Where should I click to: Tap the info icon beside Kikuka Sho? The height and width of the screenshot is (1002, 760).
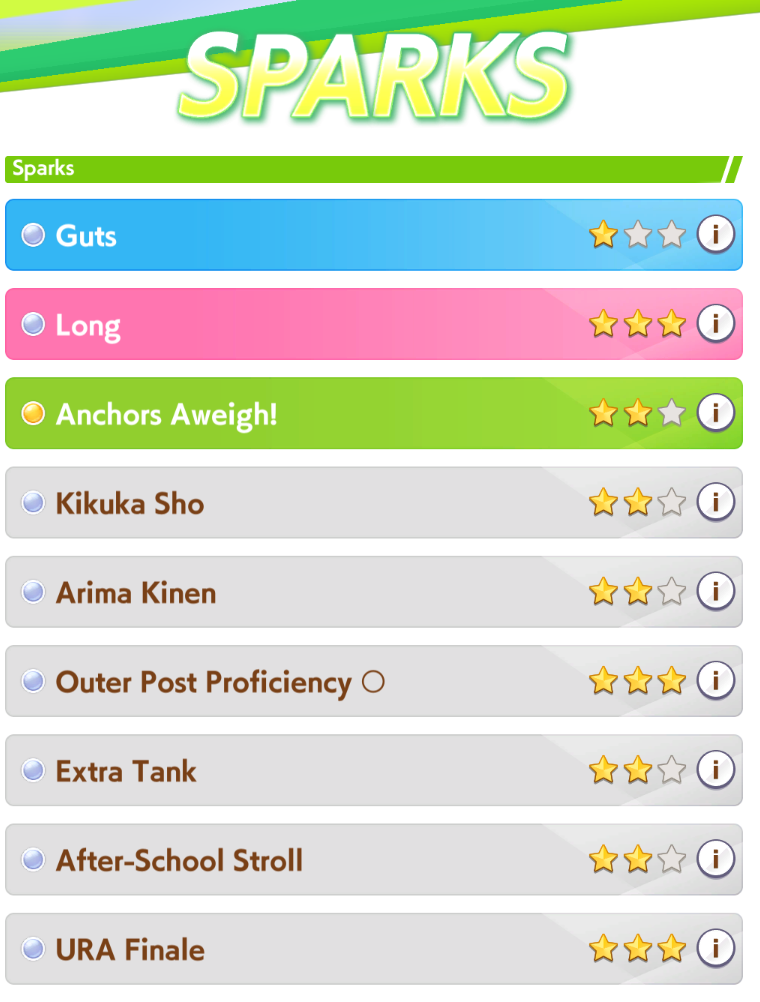pos(715,502)
